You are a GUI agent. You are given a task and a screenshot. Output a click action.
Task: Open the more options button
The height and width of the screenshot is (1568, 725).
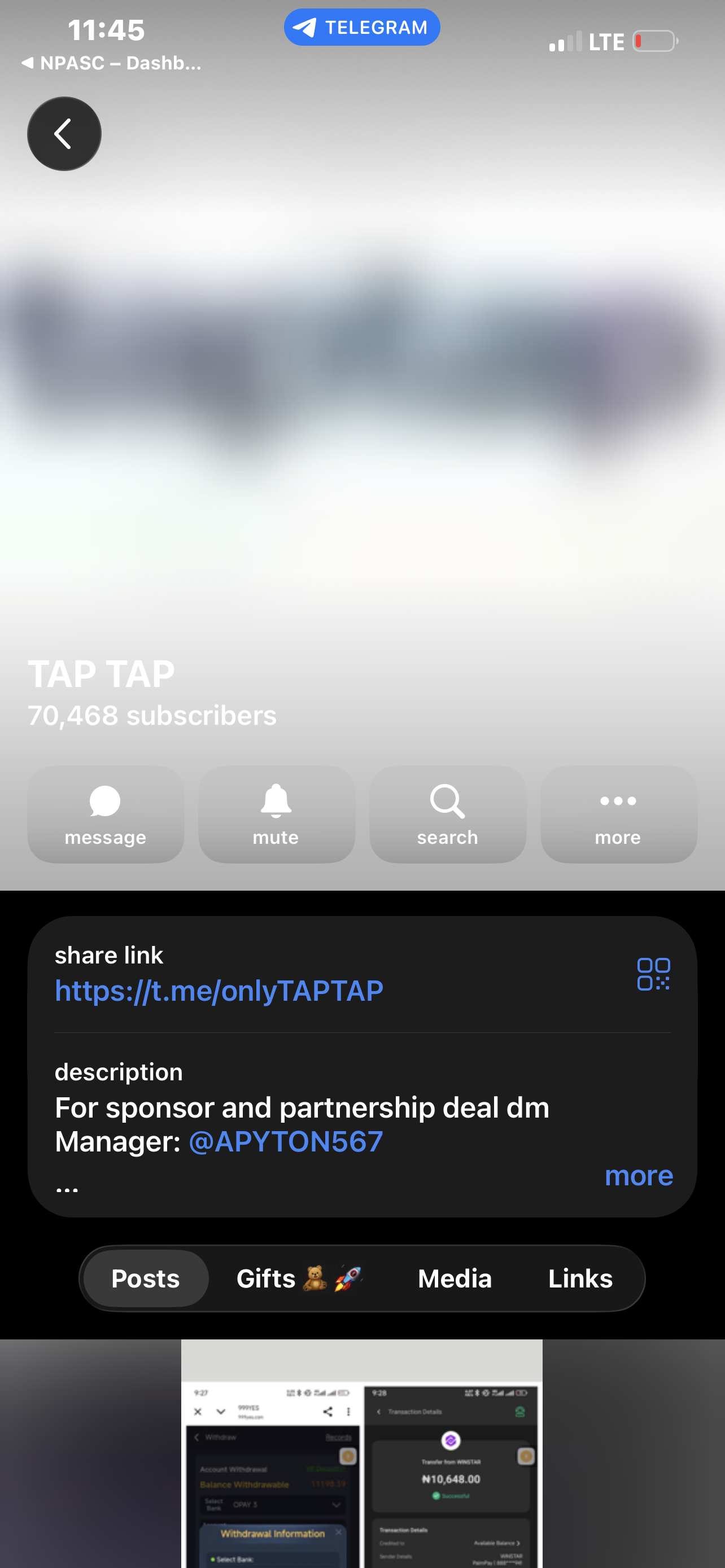pos(618,814)
